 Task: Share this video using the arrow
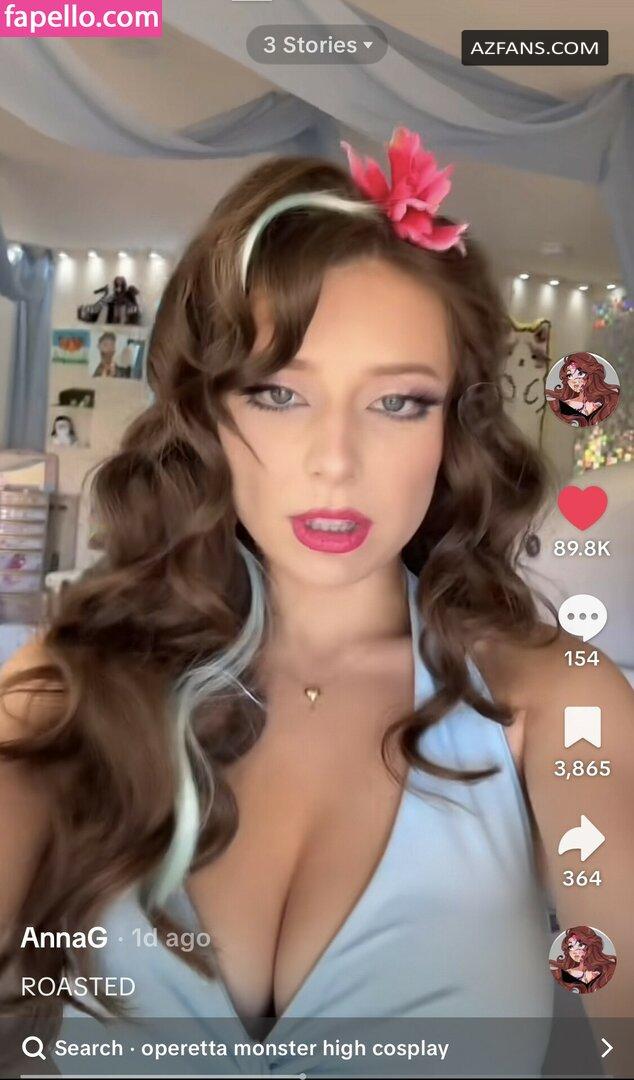tap(582, 838)
